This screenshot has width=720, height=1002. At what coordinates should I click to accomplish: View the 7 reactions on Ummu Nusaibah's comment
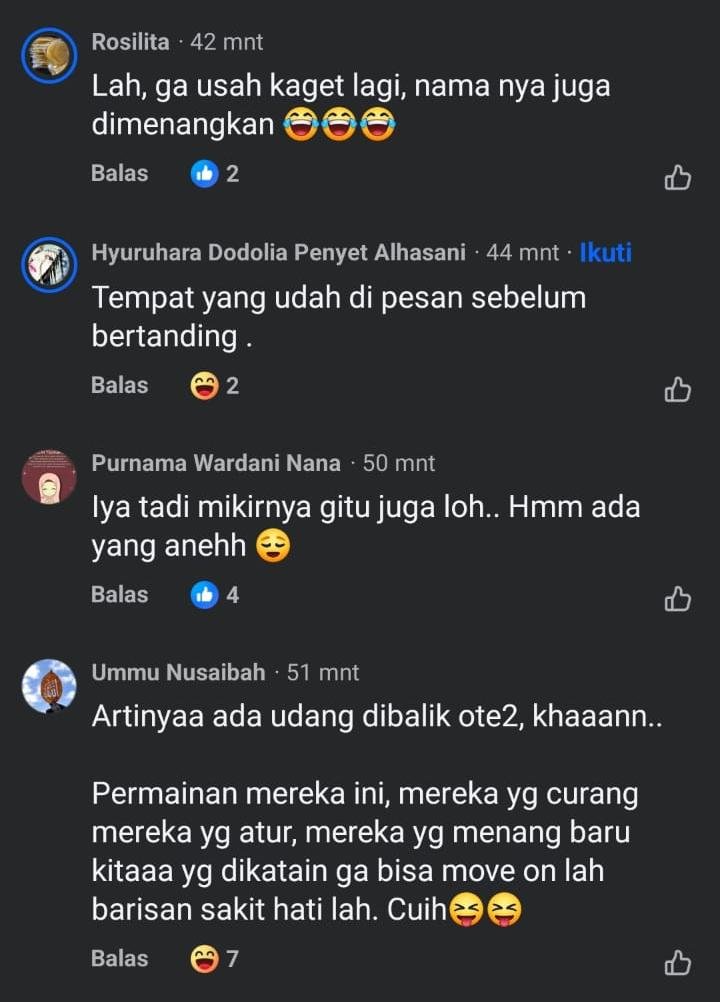(215, 959)
